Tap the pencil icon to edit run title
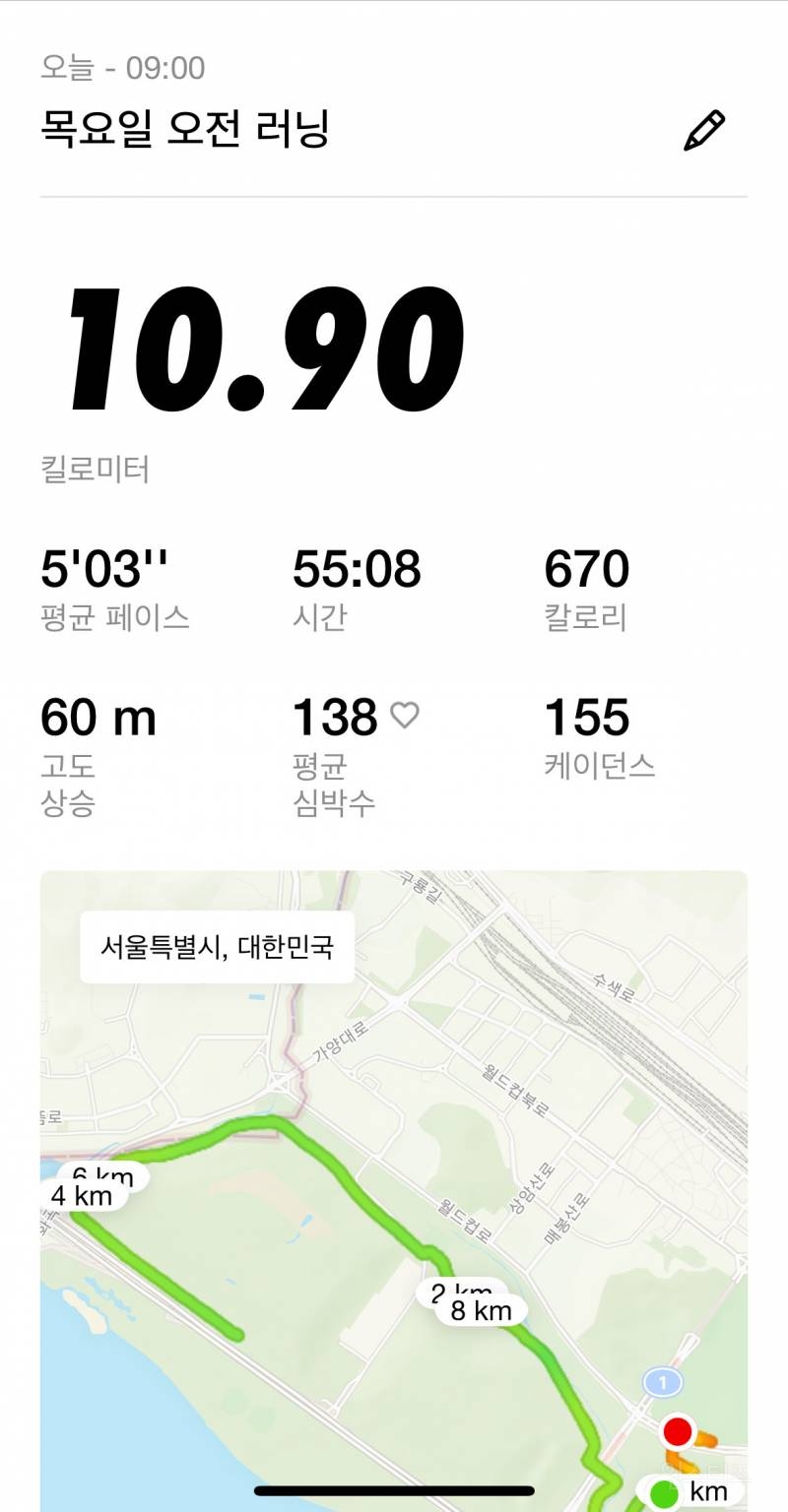Screen dimensions: 788x1512 (x=704, y=131)
